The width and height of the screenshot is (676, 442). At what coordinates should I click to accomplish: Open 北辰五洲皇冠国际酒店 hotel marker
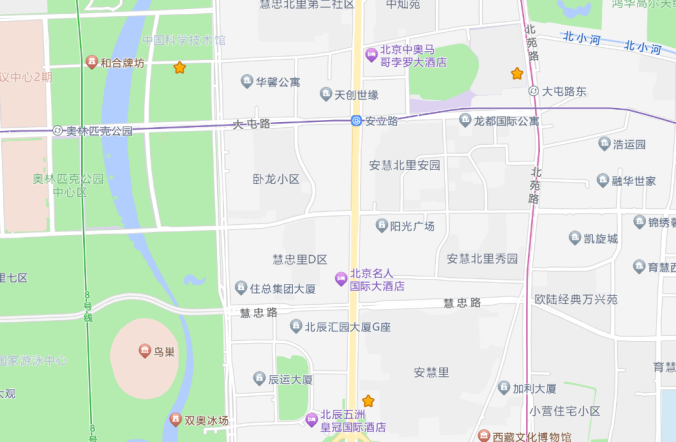tap(311, 415)
